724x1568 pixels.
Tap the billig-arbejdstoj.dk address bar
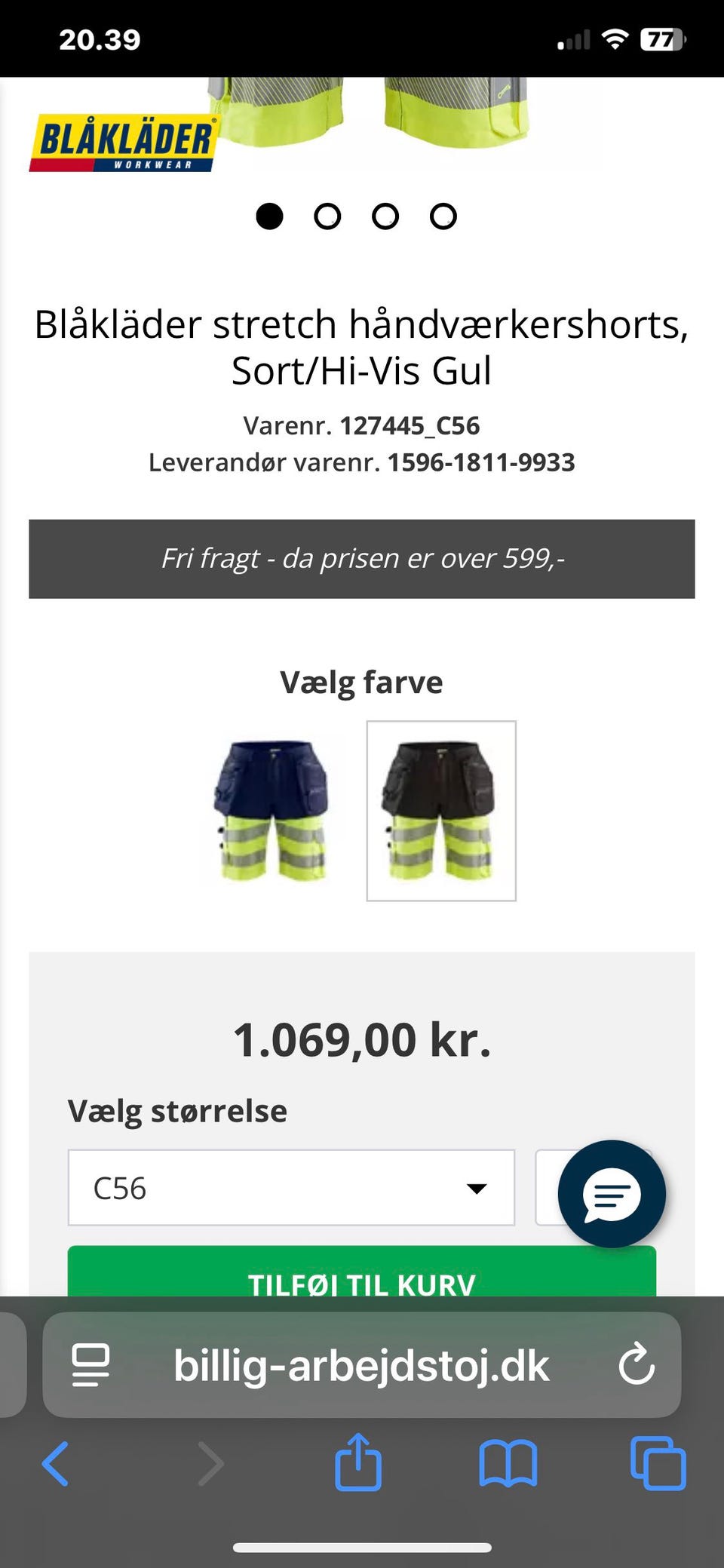click(x=362, y=1364)
